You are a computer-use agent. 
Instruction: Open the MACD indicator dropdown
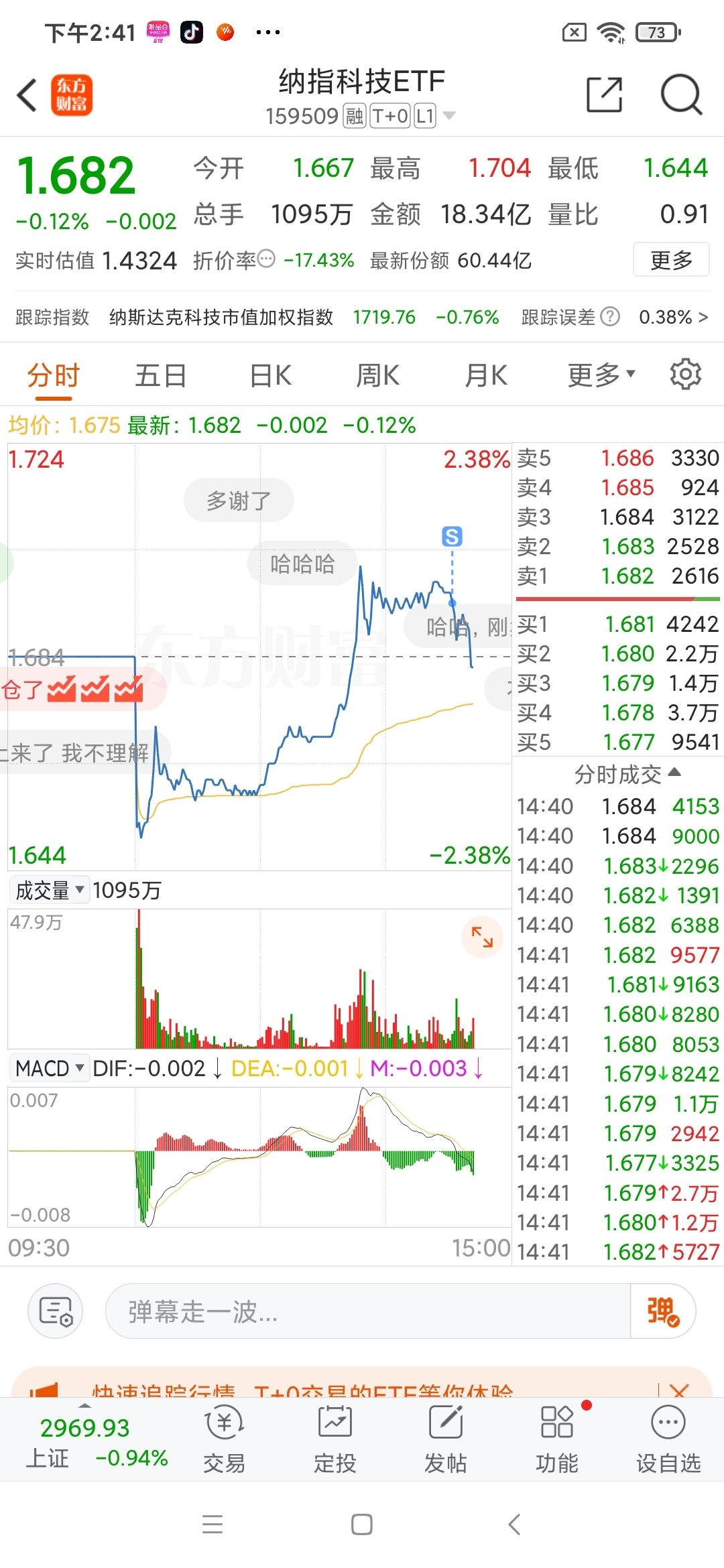[x=48, y=1068]
